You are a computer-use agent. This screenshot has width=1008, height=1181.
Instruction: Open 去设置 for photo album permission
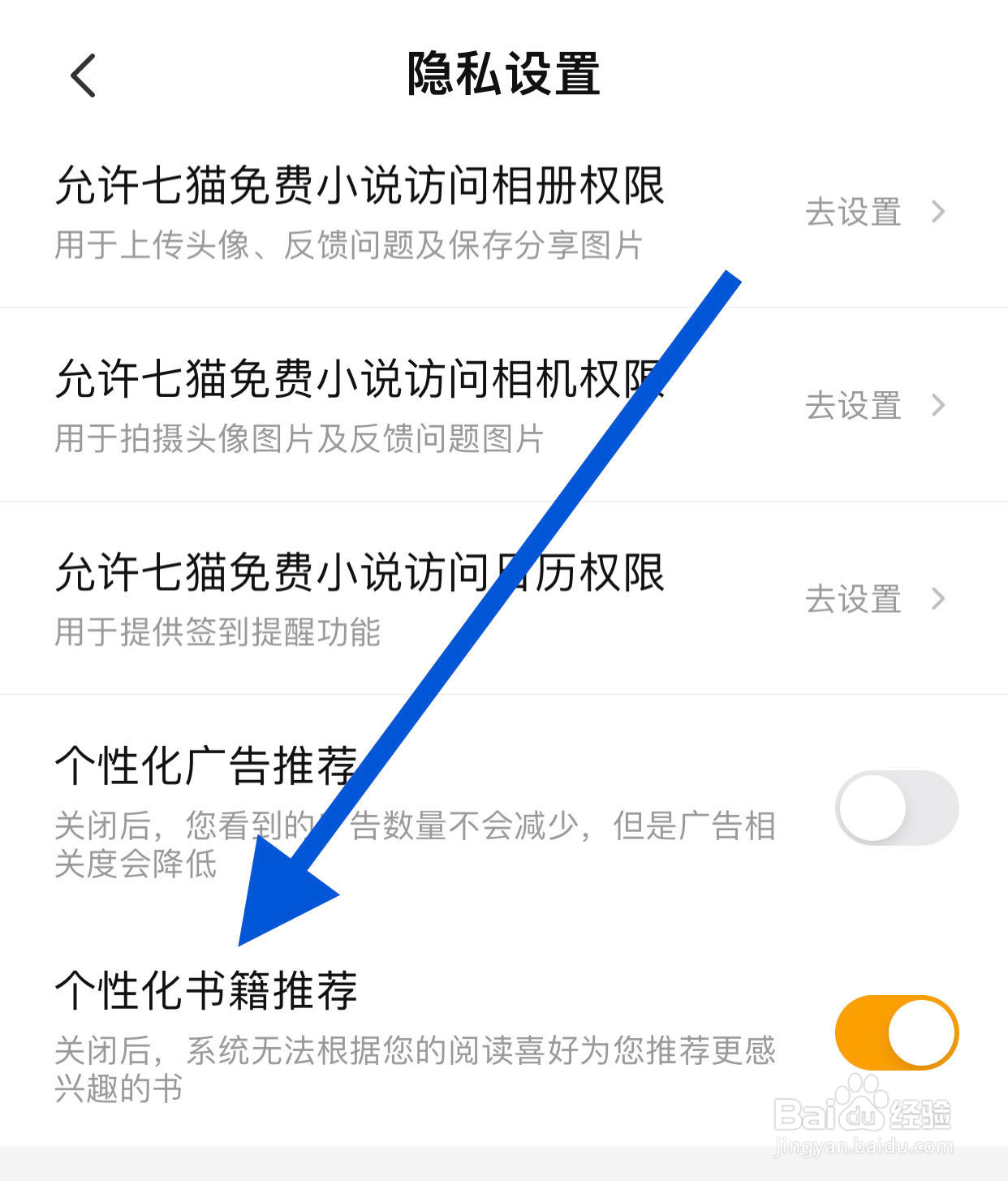(x=850, y=213)
